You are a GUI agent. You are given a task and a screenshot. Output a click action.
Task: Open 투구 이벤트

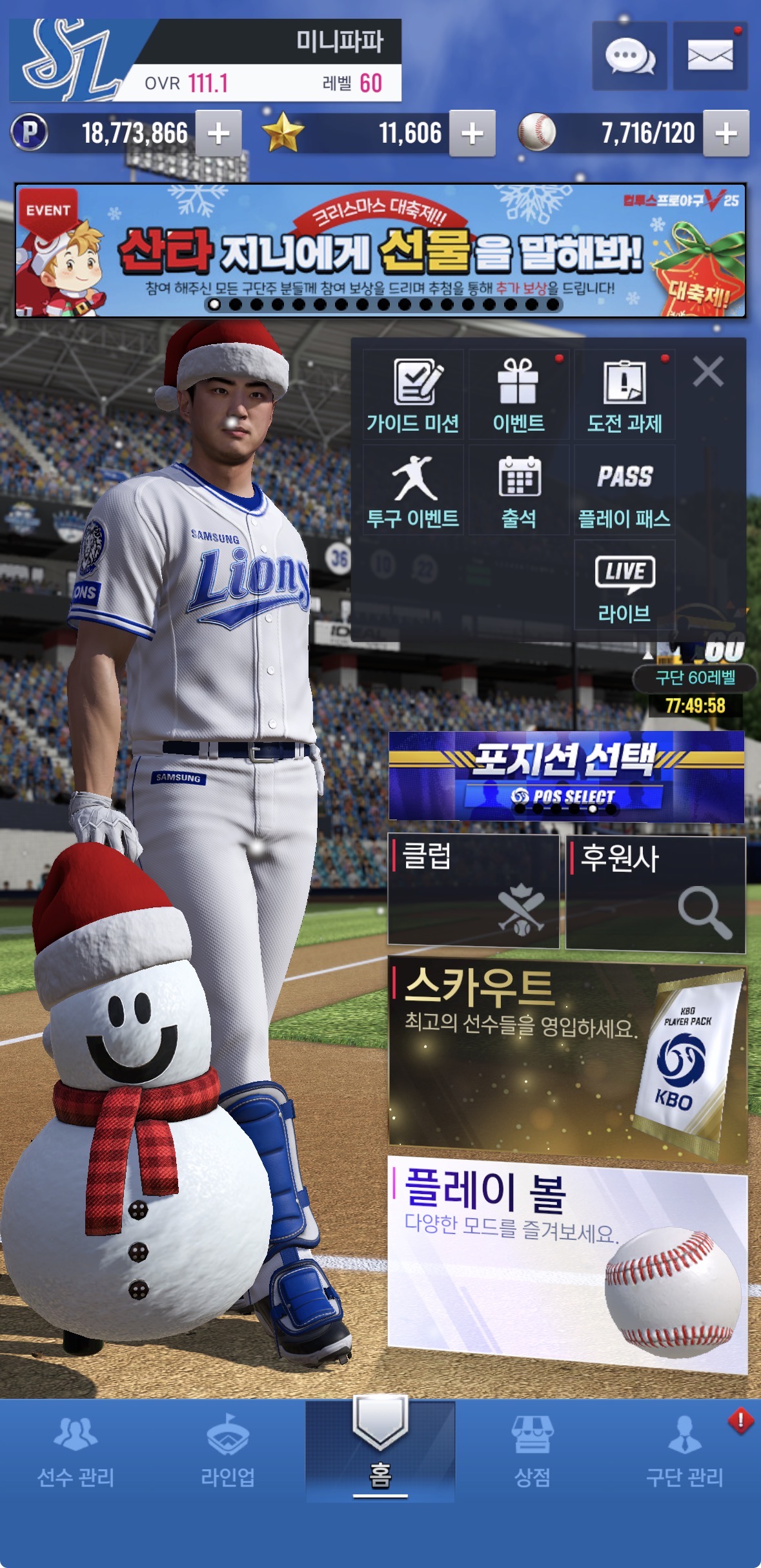[413, 490]
